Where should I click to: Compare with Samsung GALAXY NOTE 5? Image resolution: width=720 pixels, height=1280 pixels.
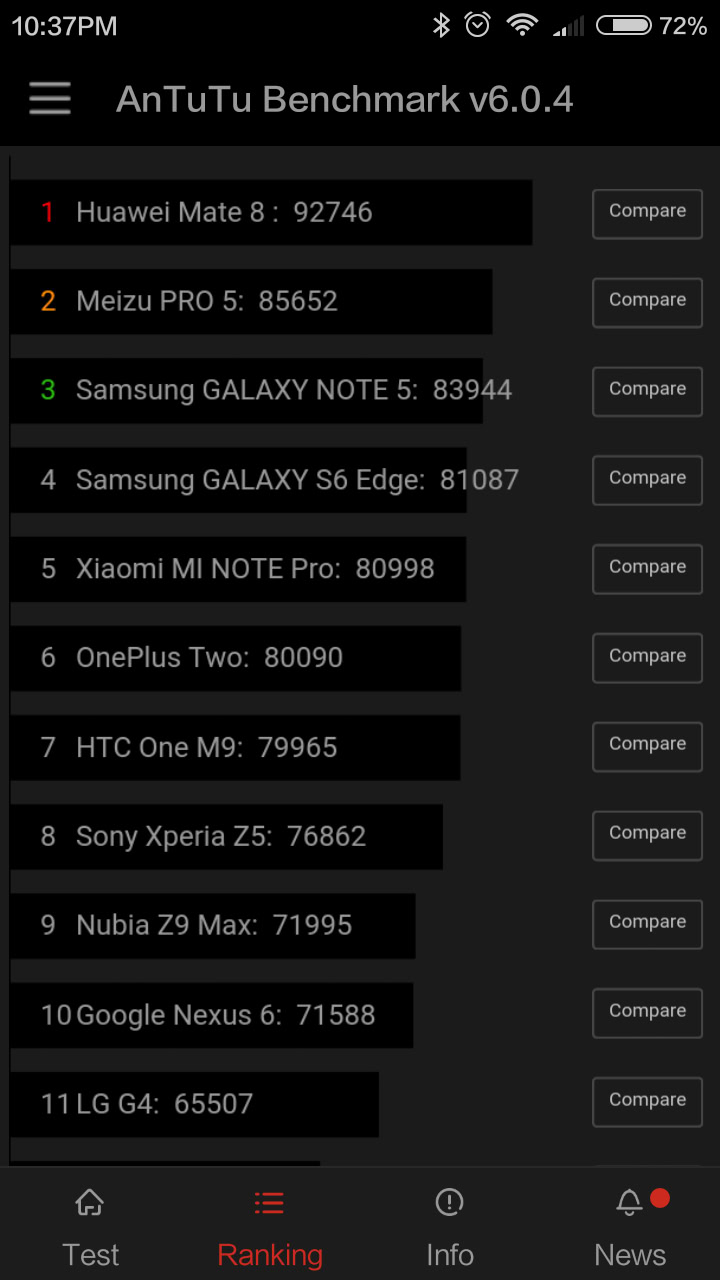point(647,390)
